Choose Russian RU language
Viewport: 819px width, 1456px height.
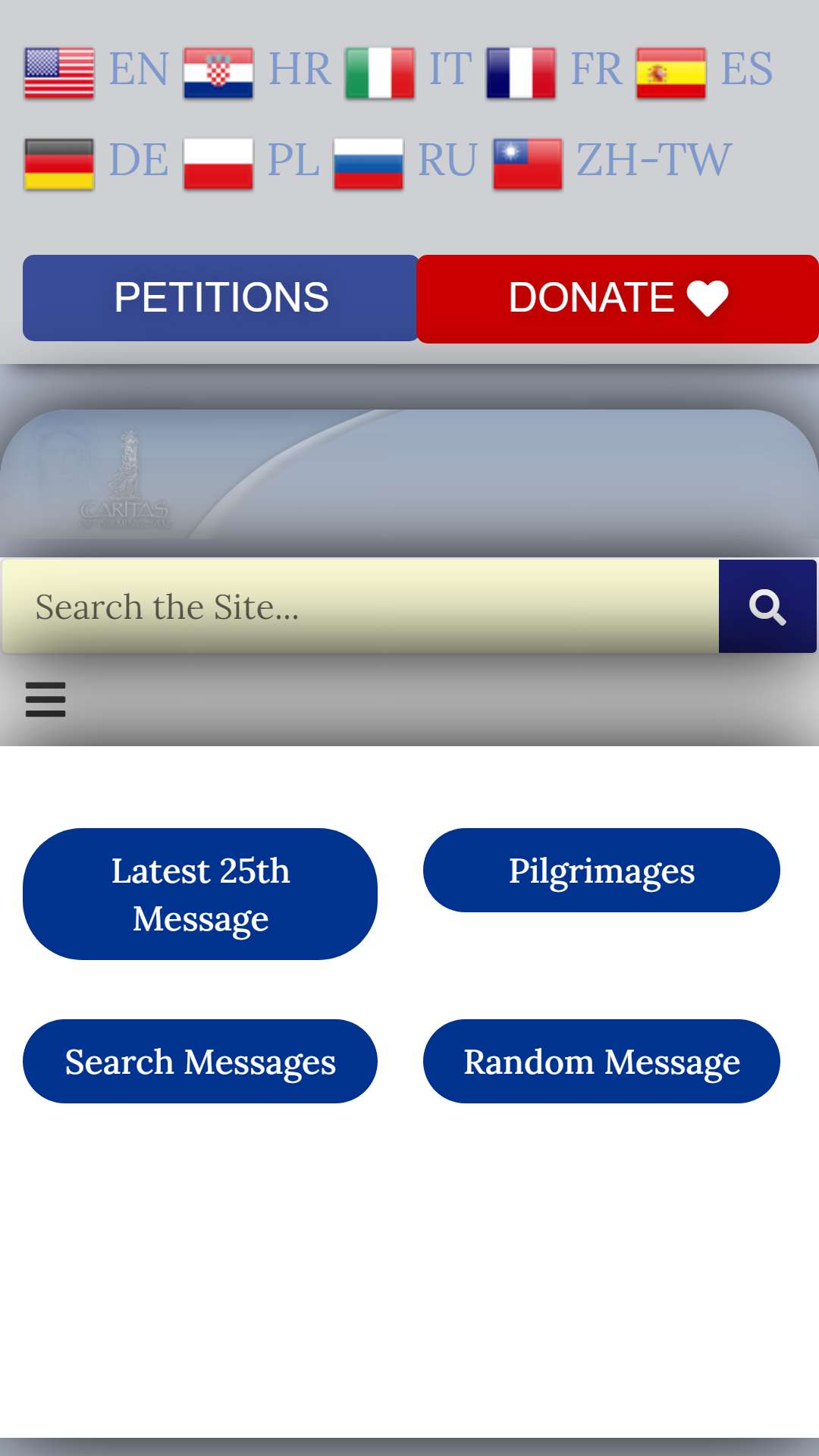[x=406, y=161]
